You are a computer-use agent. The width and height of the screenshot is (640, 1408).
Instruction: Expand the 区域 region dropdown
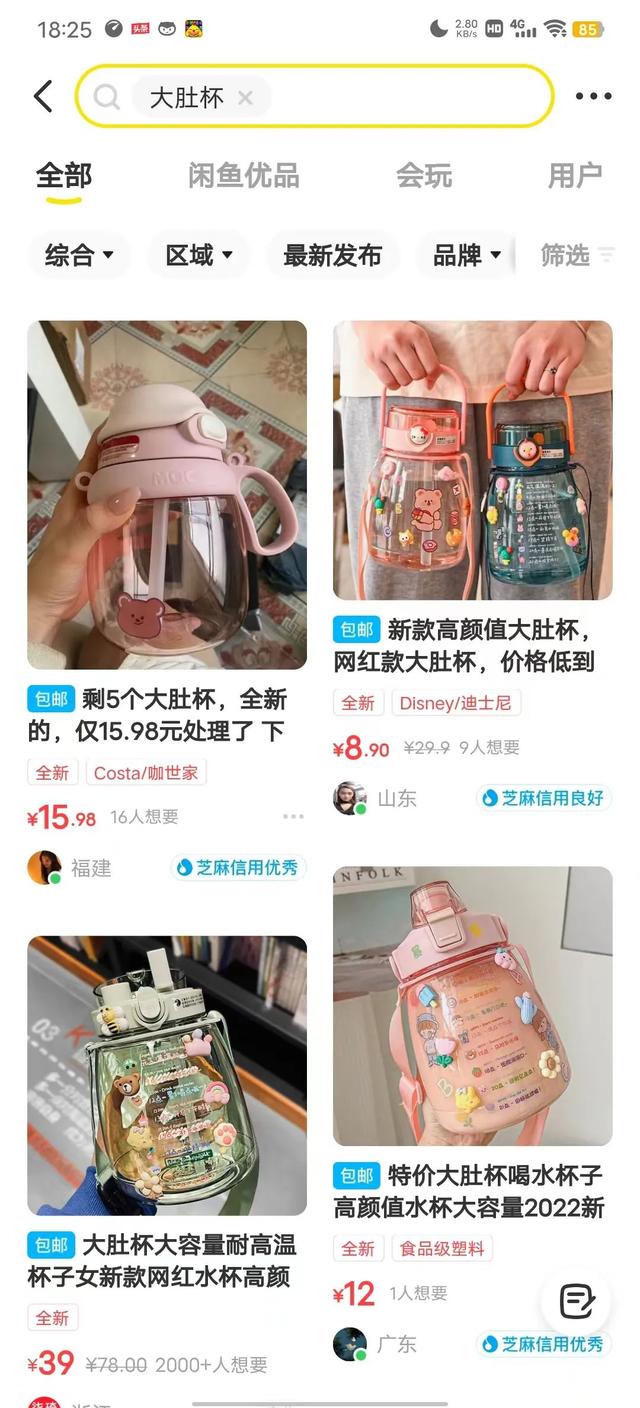coord(198,256)
